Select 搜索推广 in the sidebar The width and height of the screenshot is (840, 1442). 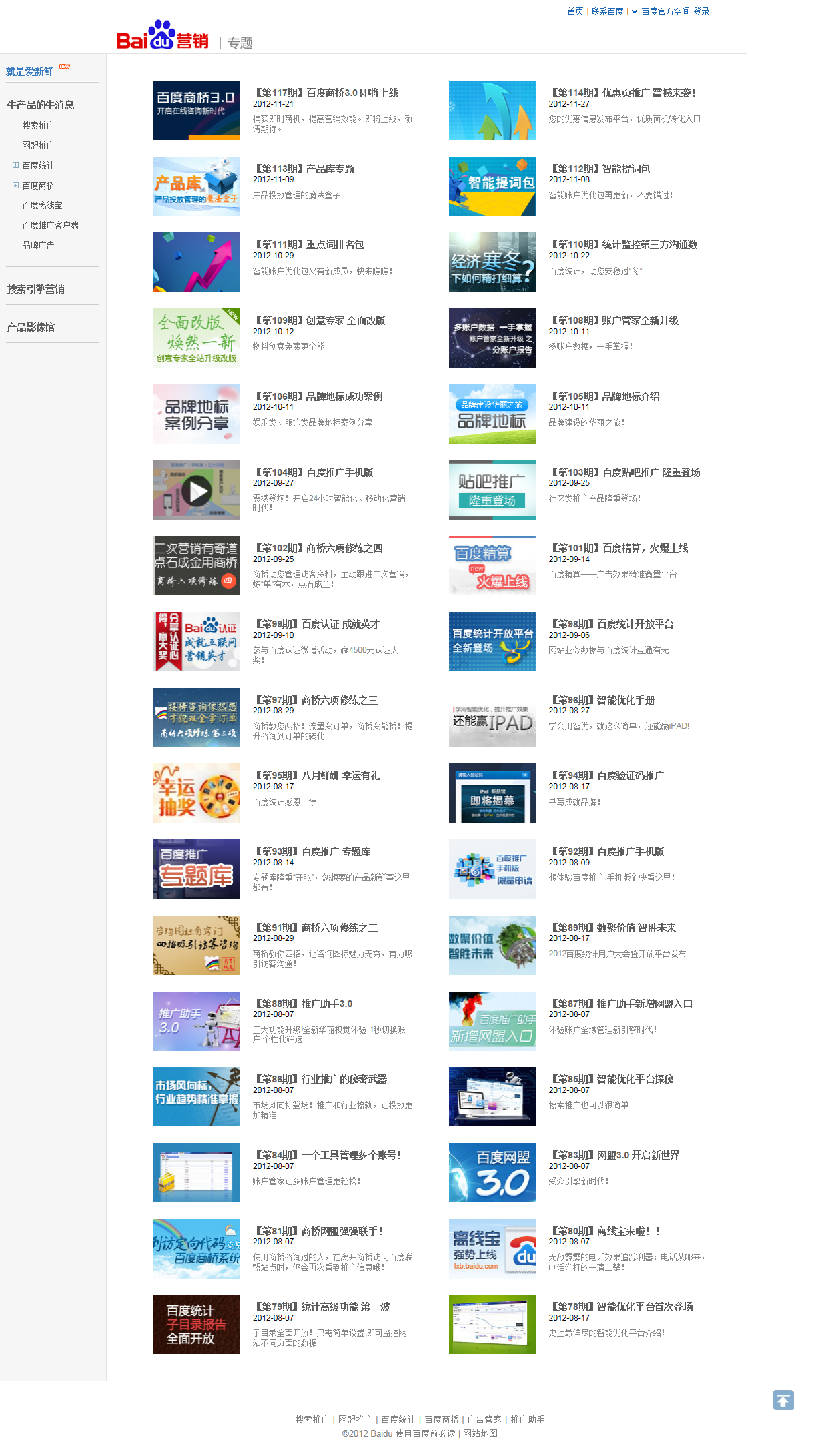tap(38, 125)
